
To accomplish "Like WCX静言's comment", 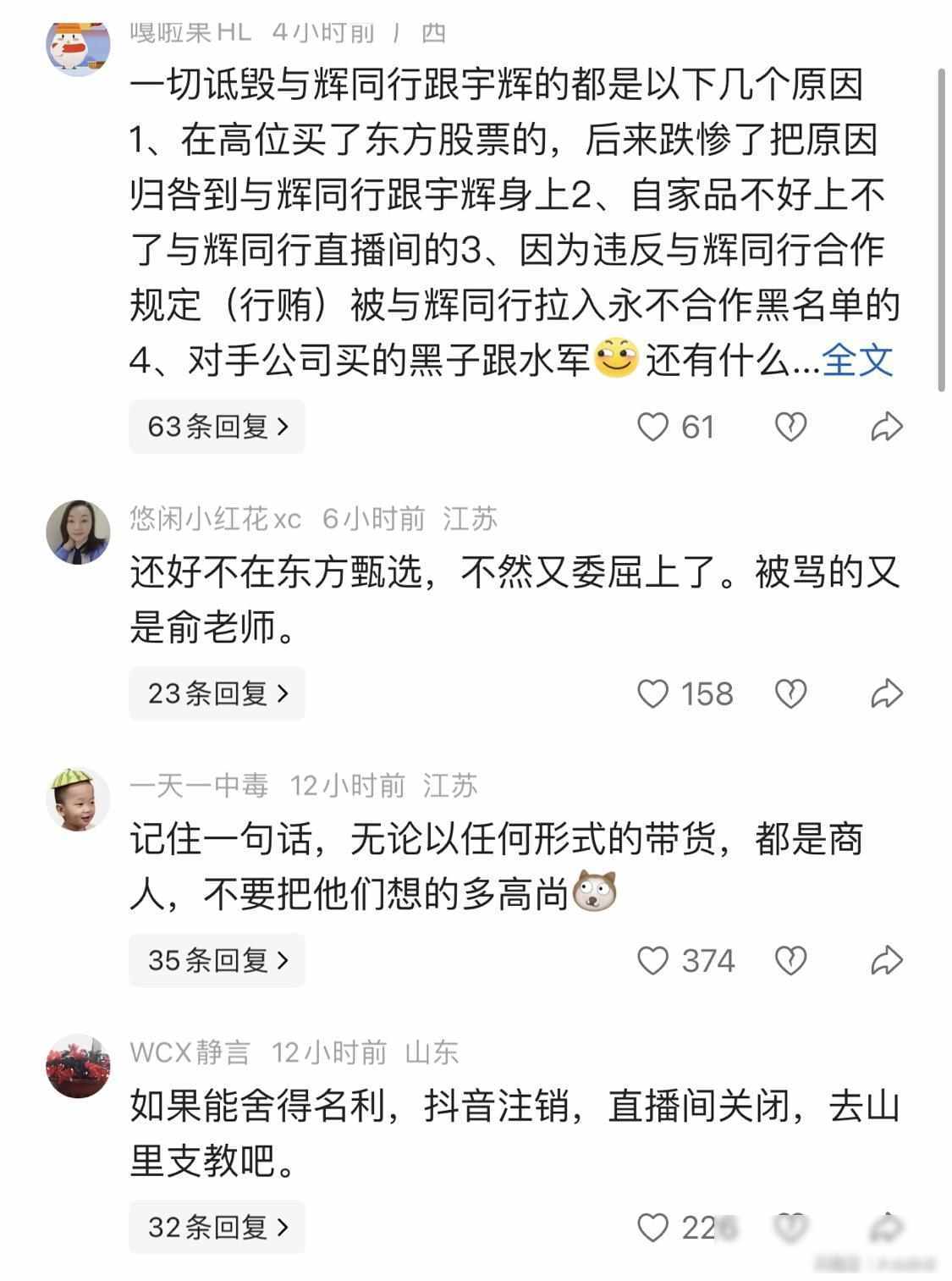I will tap(652, 1228).
